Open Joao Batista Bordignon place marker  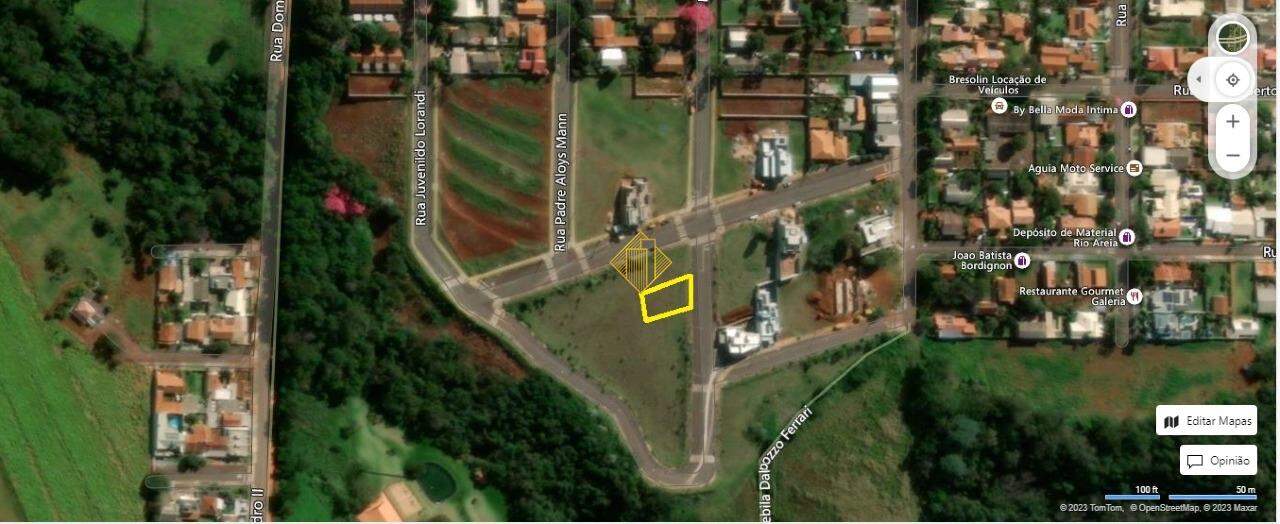click(1022, 261)
